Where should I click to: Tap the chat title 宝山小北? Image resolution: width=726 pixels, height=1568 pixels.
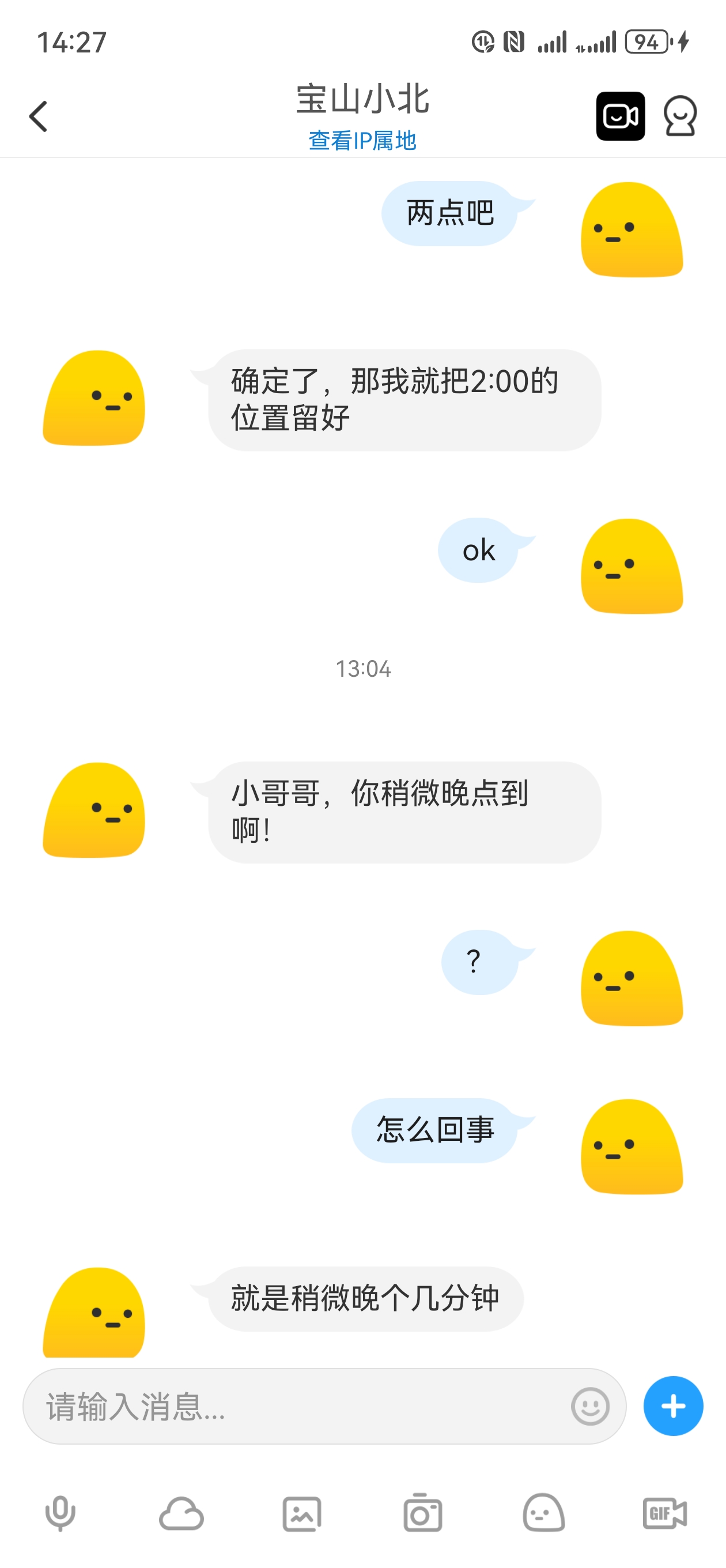[x=362, y=100]
